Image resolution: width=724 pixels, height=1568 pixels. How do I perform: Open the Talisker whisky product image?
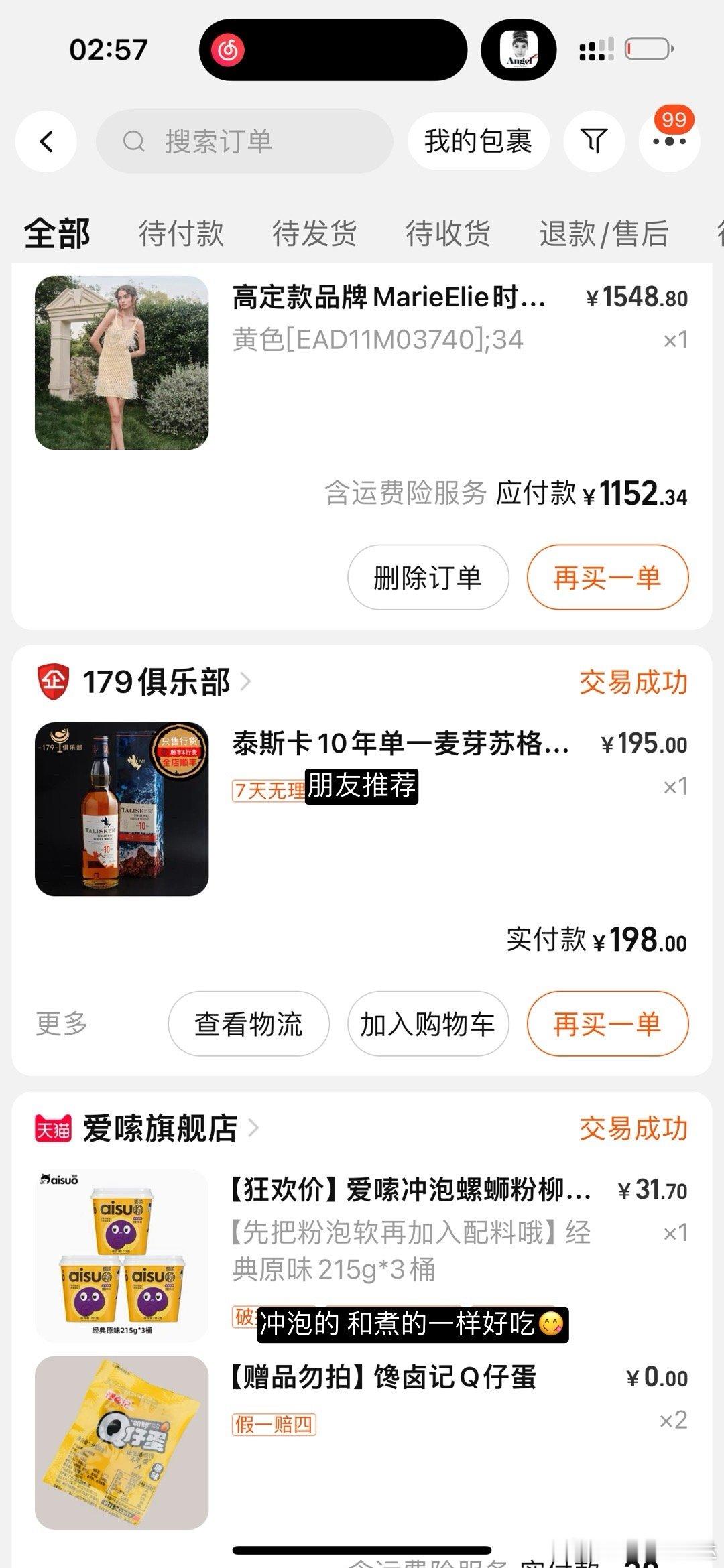point(122,809)
